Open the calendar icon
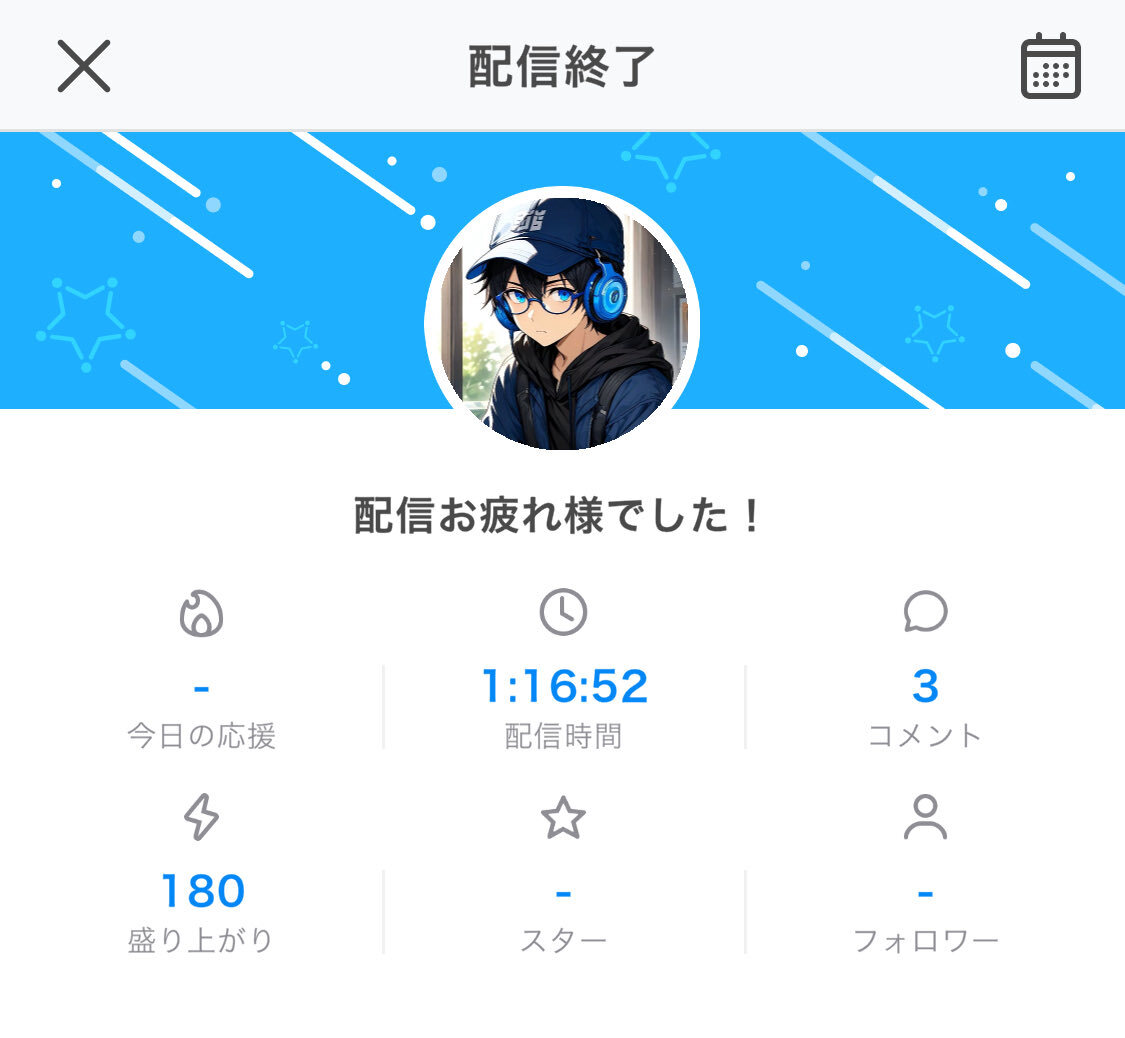 (1050, 66)
